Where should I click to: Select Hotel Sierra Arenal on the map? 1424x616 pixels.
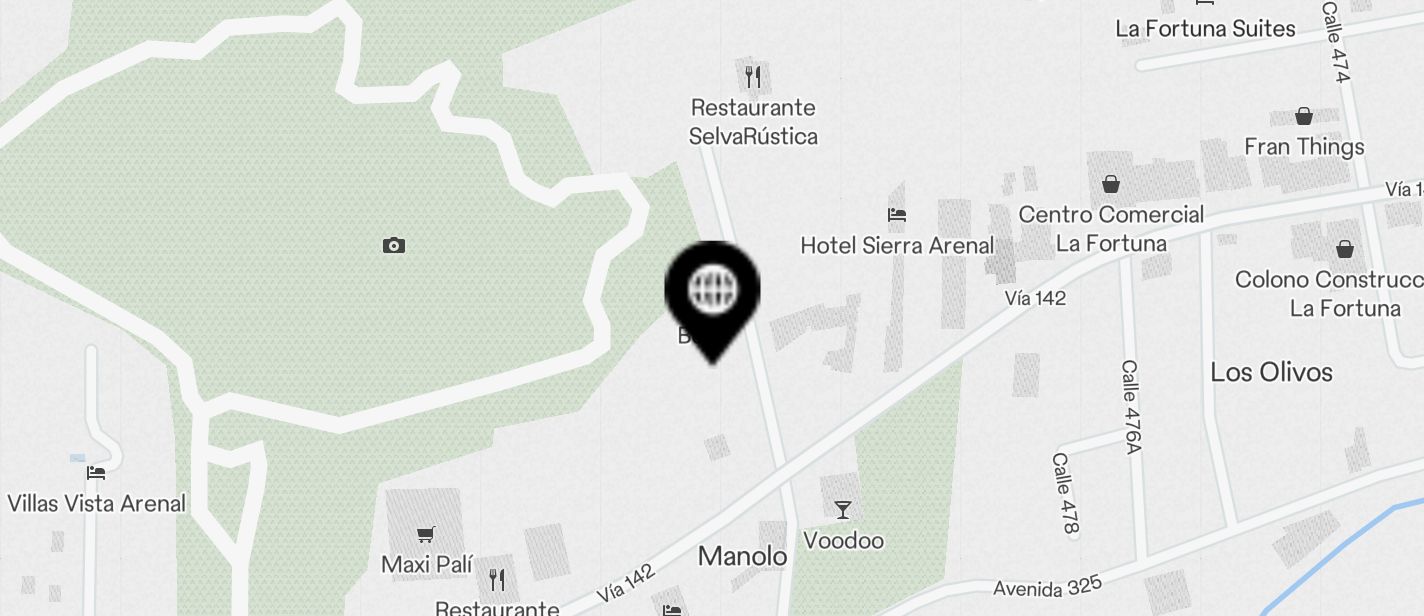pos(897,215)
